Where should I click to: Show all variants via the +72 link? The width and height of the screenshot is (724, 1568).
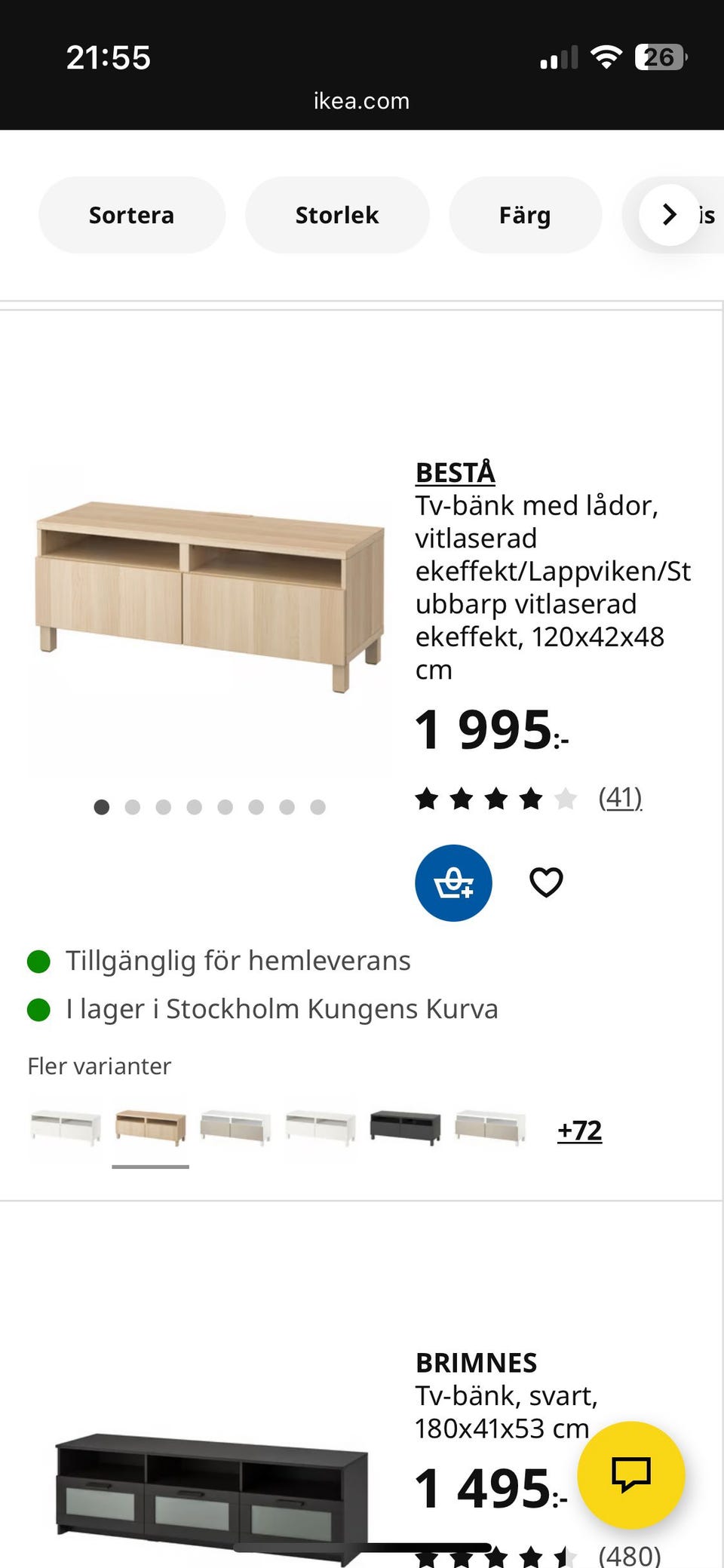[578, 1131]
